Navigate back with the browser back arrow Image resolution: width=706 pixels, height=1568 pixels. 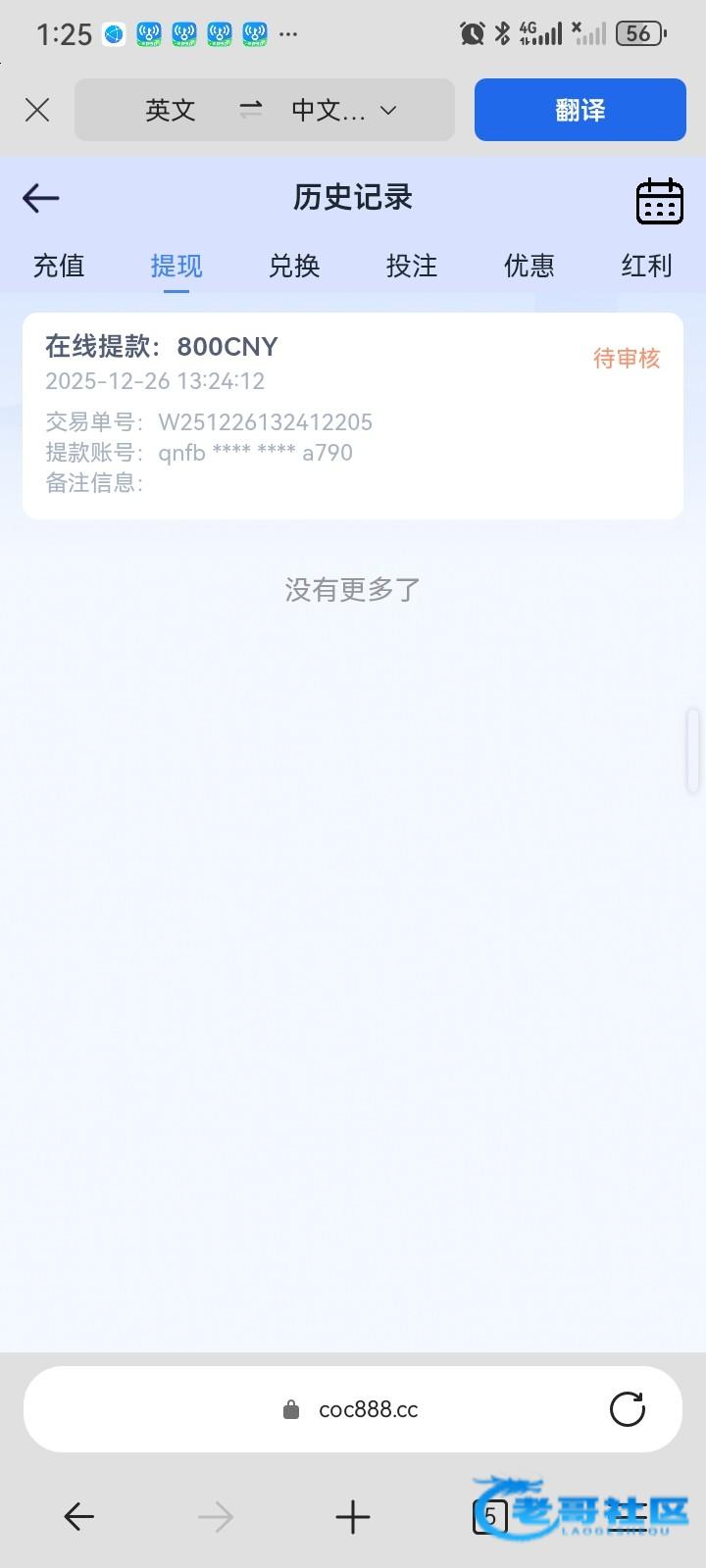78,1517
